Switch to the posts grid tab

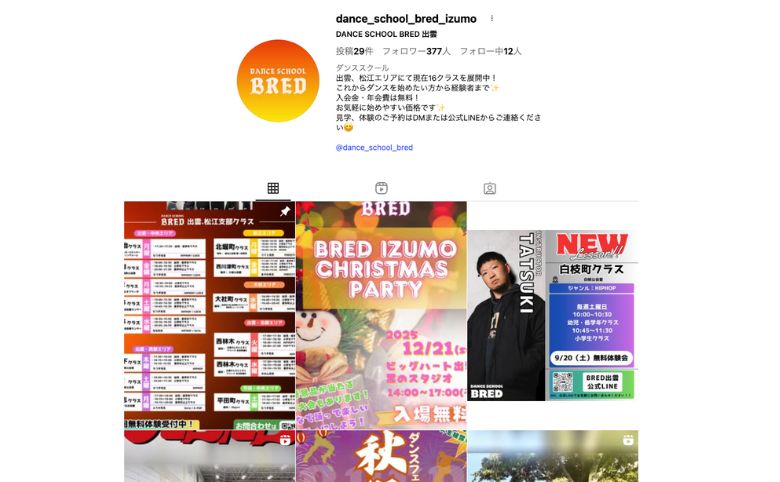point(273,188)
